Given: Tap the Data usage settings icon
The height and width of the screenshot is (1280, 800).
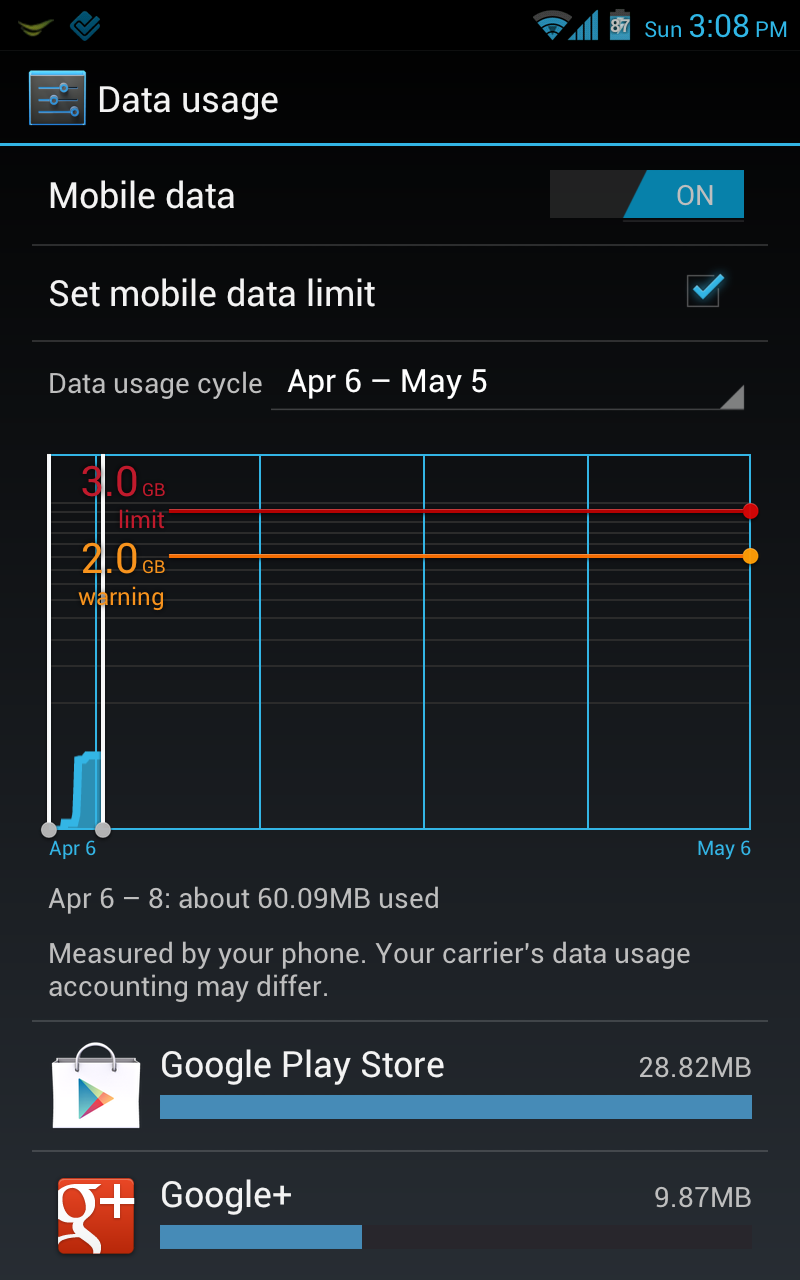Looking at the screenshot, I should 57,99.
